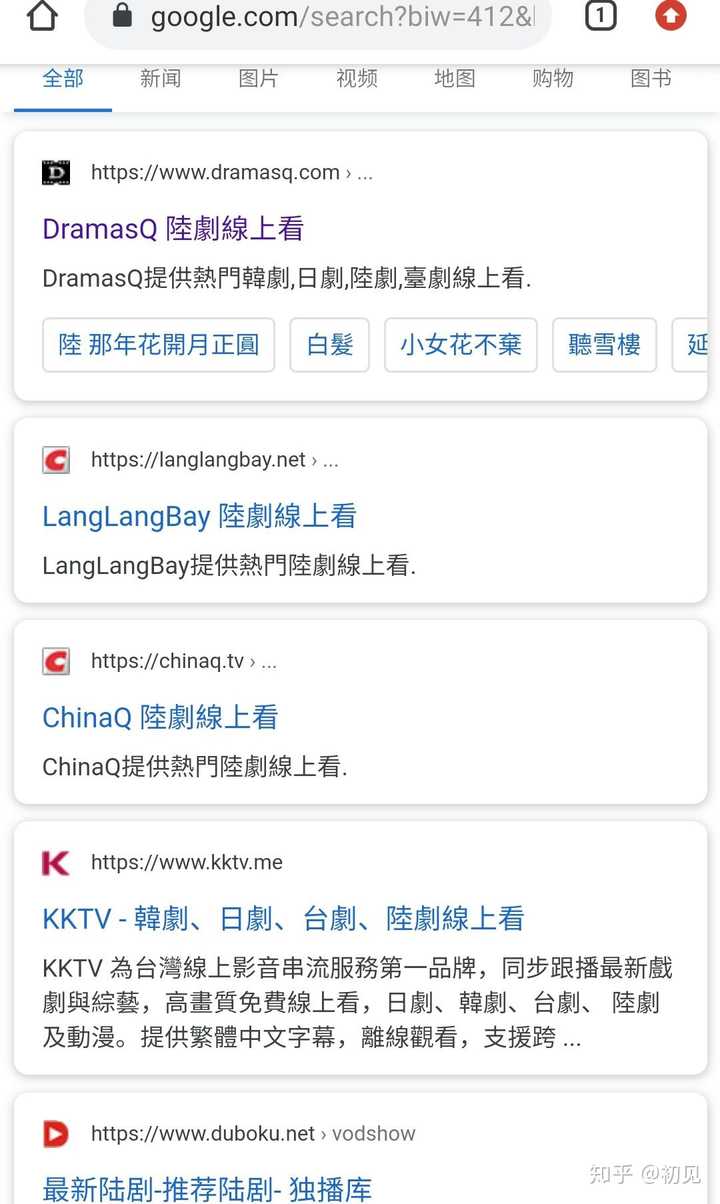This screenshot has height=1204, width=720.
Task: Open the 最新陆剧-推荐陆剧- 独播库 result
Action: pyautogui.click(x=207, y=1189)
